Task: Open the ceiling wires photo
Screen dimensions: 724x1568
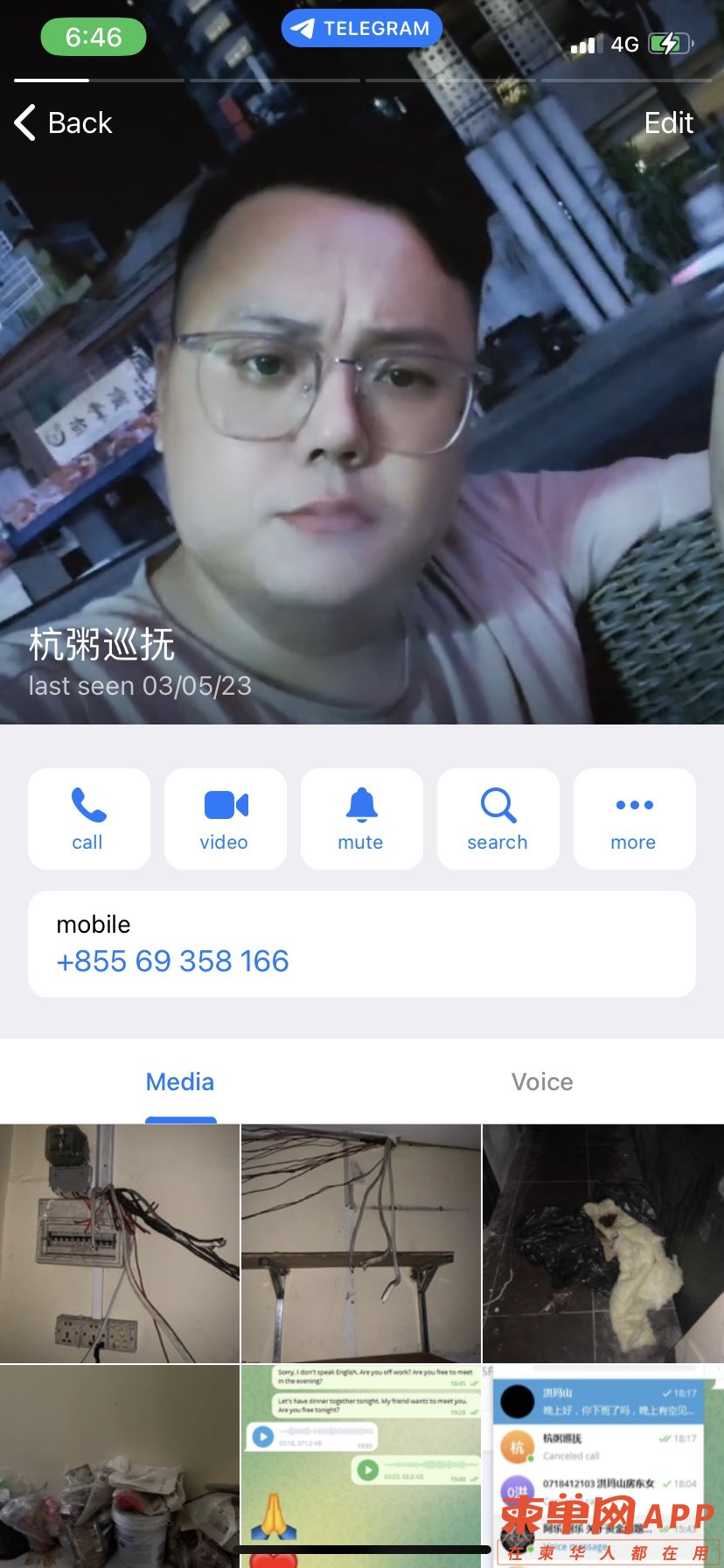Action: click(x=361, y=1243)
